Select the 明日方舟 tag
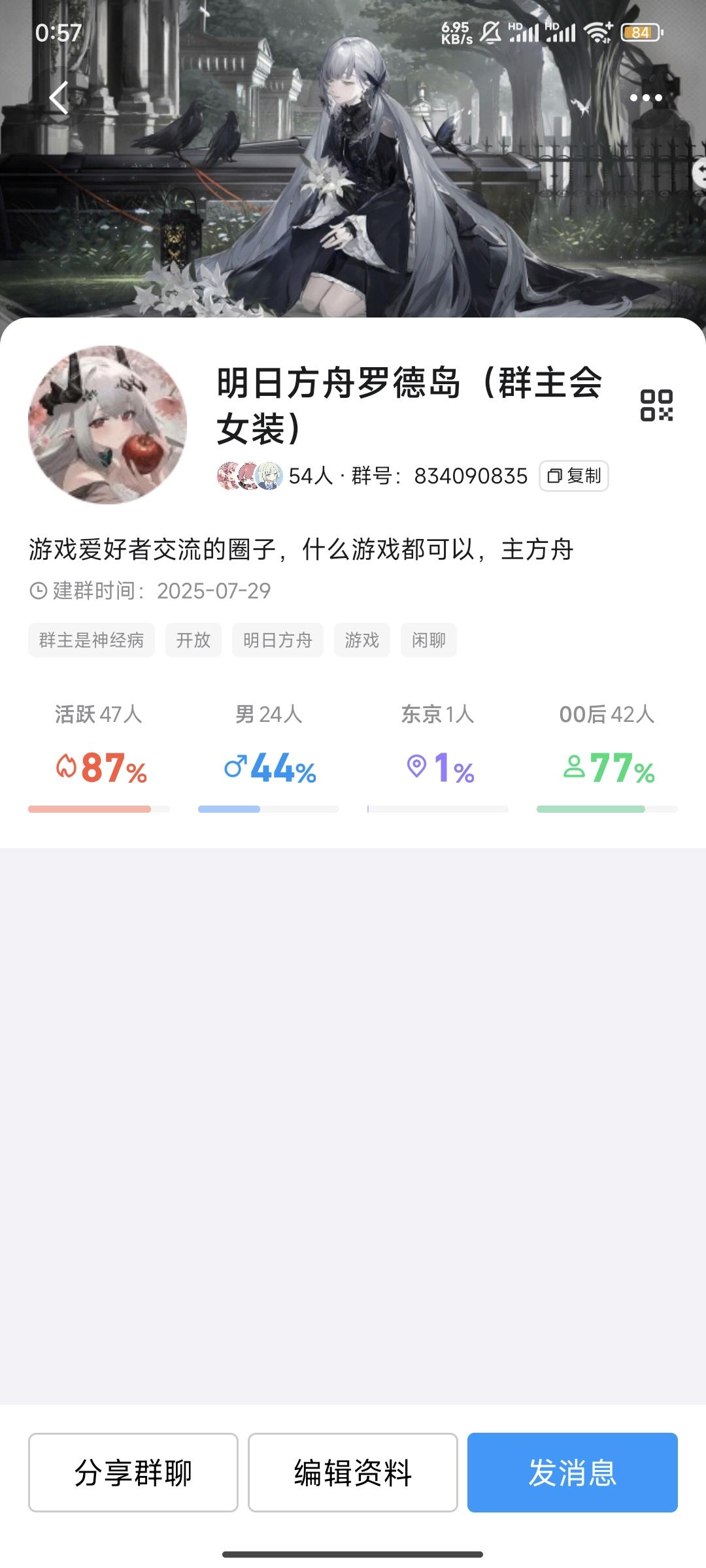 277,640
